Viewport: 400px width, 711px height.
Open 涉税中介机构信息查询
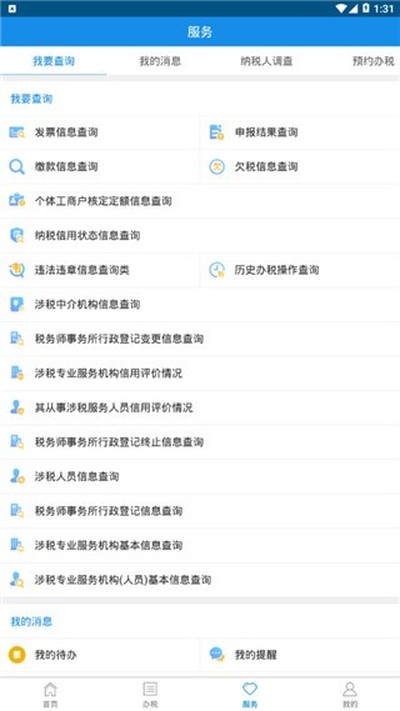200,304
